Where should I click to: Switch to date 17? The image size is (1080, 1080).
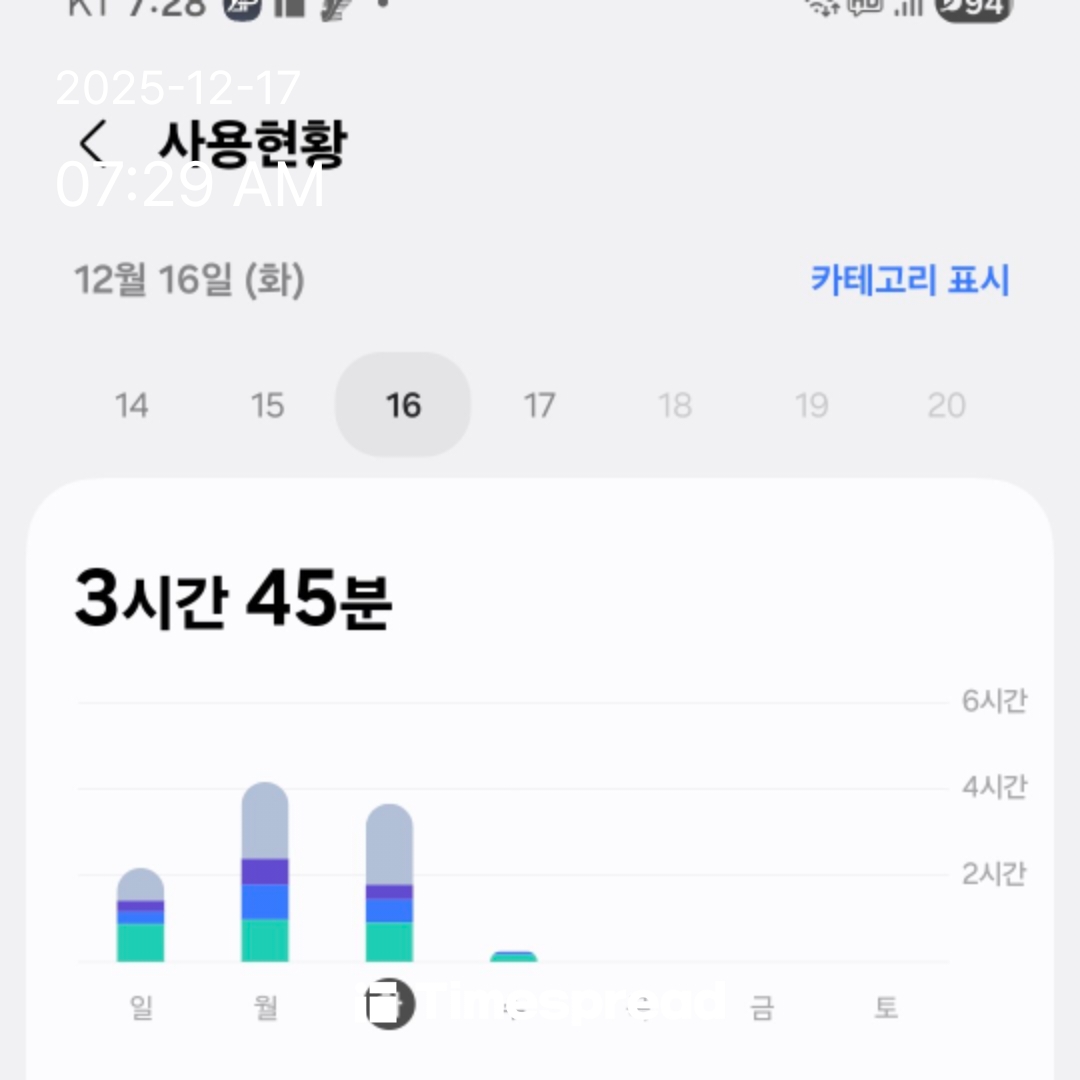click(x=539, y=406)
